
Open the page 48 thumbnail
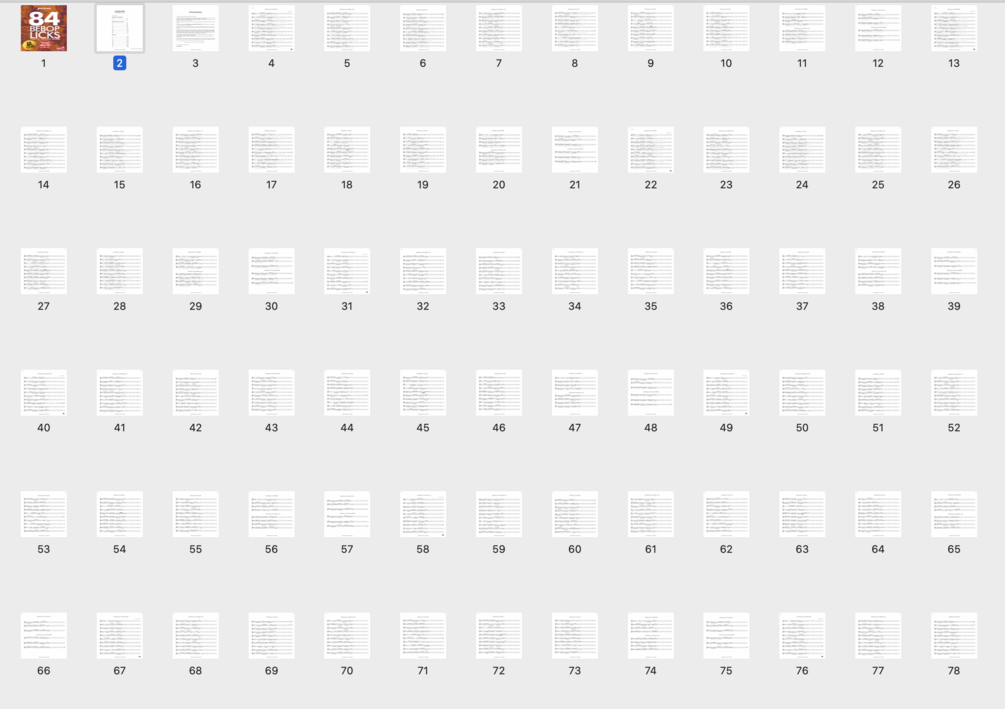[651, 393]
